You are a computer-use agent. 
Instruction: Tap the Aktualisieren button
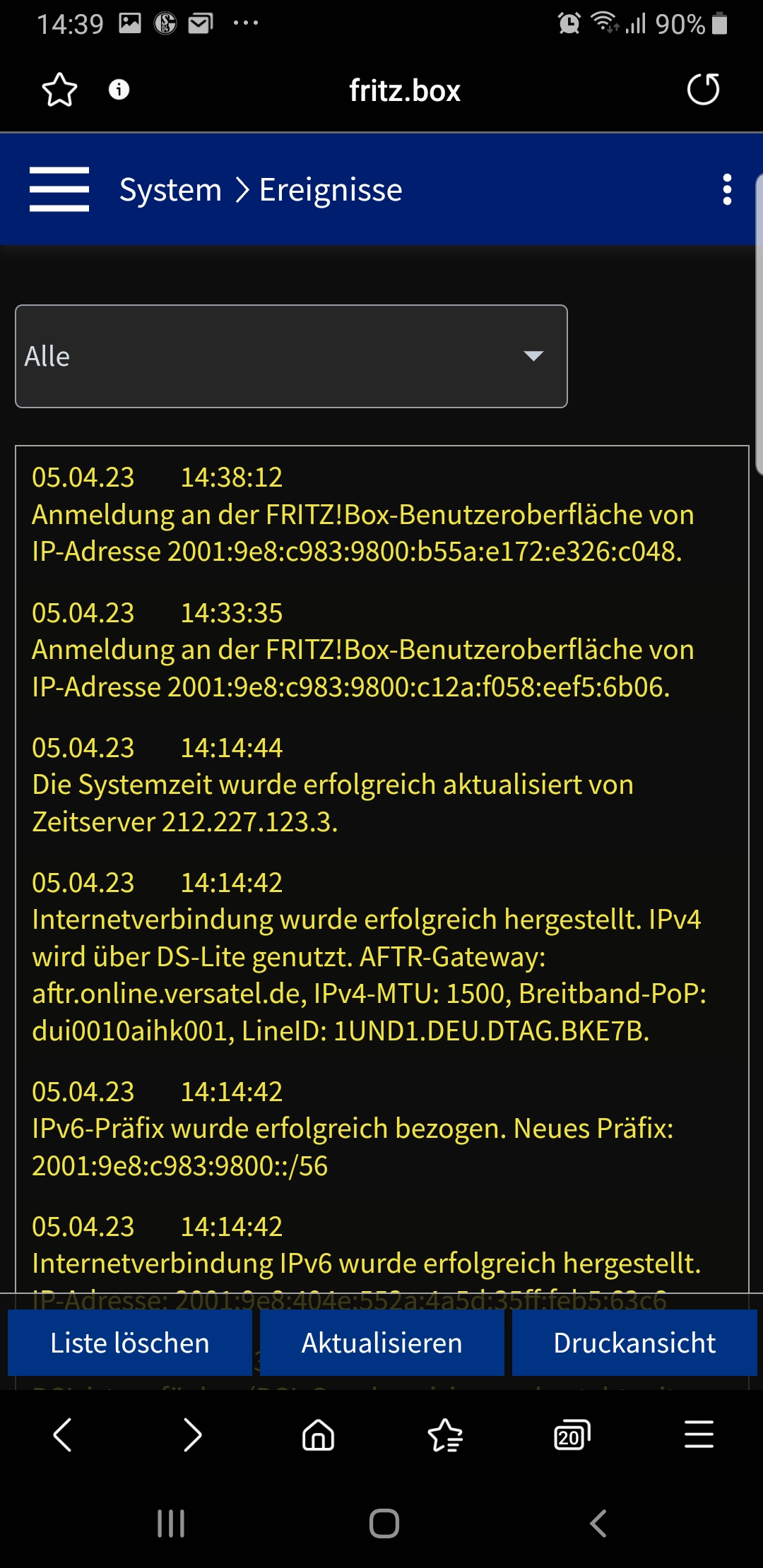coord(381,1343)
